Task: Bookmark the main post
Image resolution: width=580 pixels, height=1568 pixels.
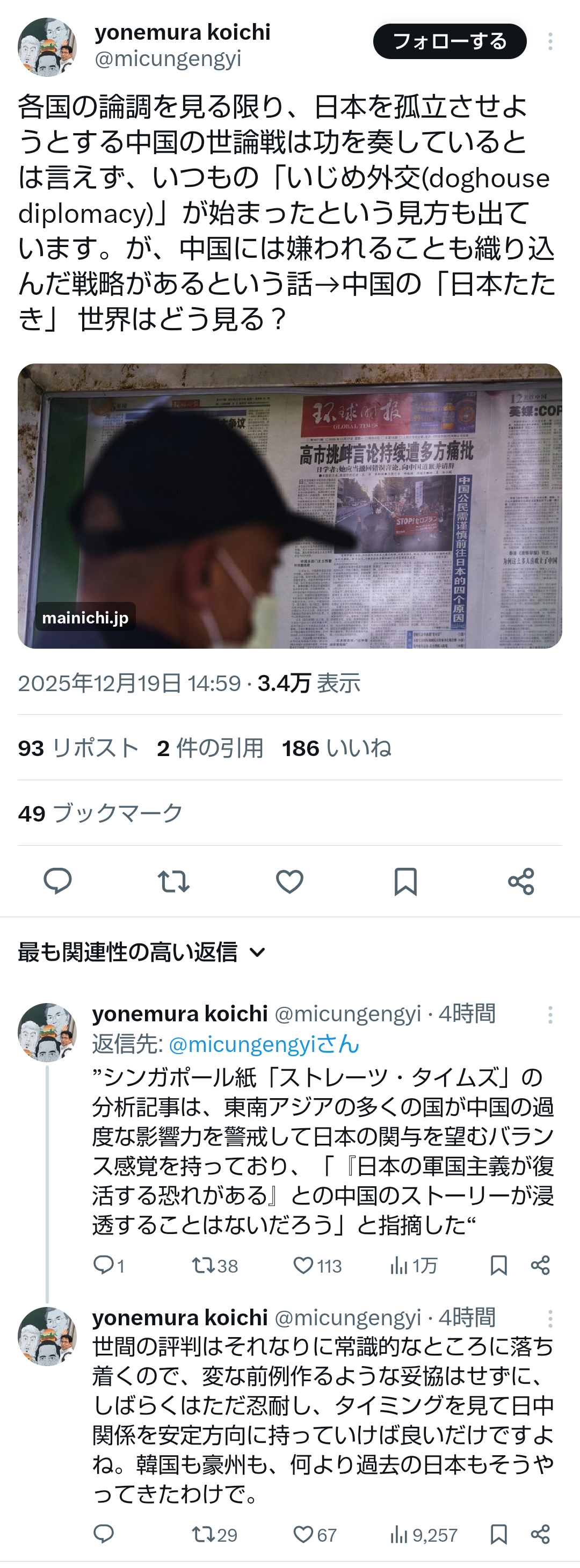Action: tap(405, 881)
